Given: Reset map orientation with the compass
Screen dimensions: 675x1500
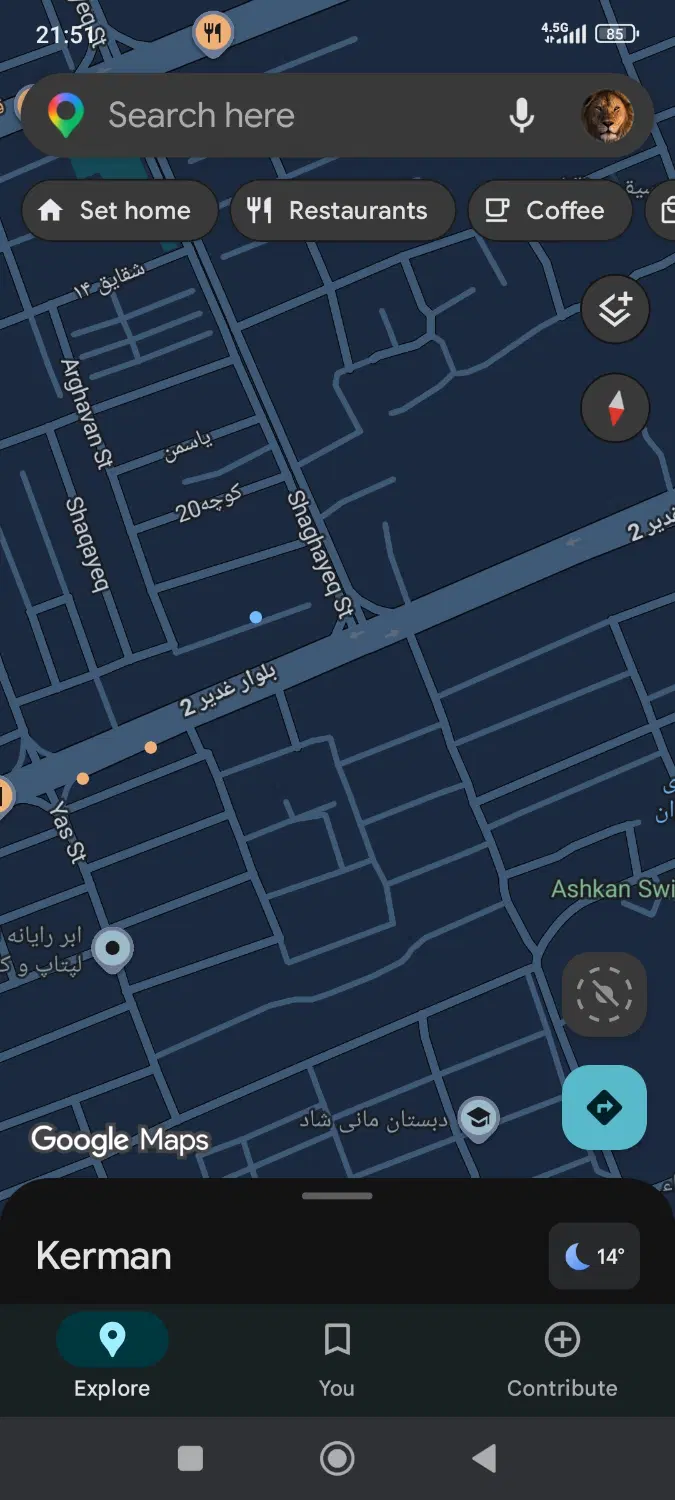Looking at the screenshot, I should (x=615, y=408).
